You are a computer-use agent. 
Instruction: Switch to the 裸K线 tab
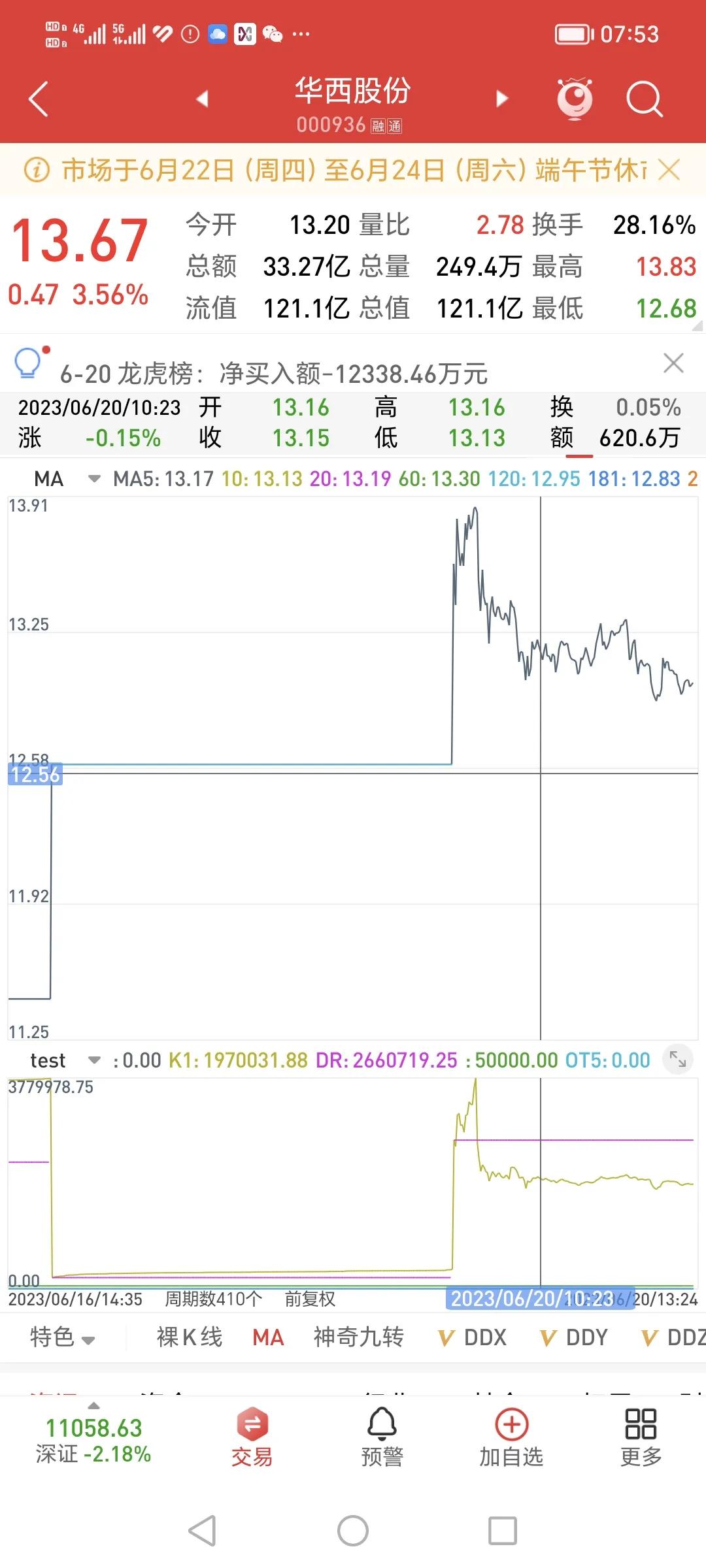190,1337
